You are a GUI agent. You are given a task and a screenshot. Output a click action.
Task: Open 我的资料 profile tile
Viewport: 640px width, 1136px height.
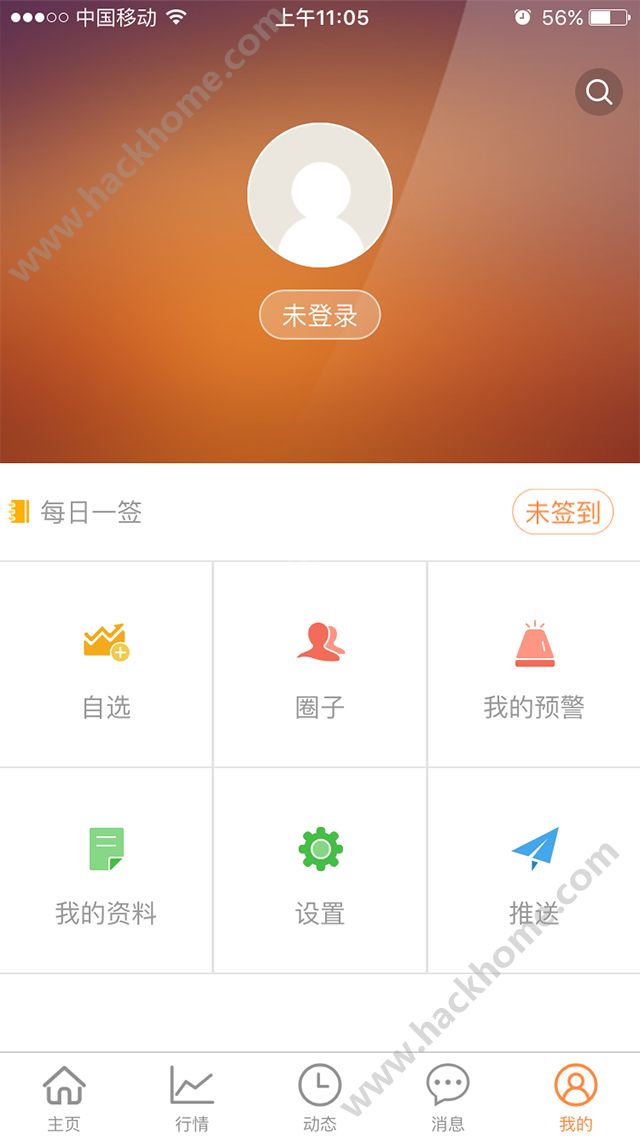click(x=106, y=872)
